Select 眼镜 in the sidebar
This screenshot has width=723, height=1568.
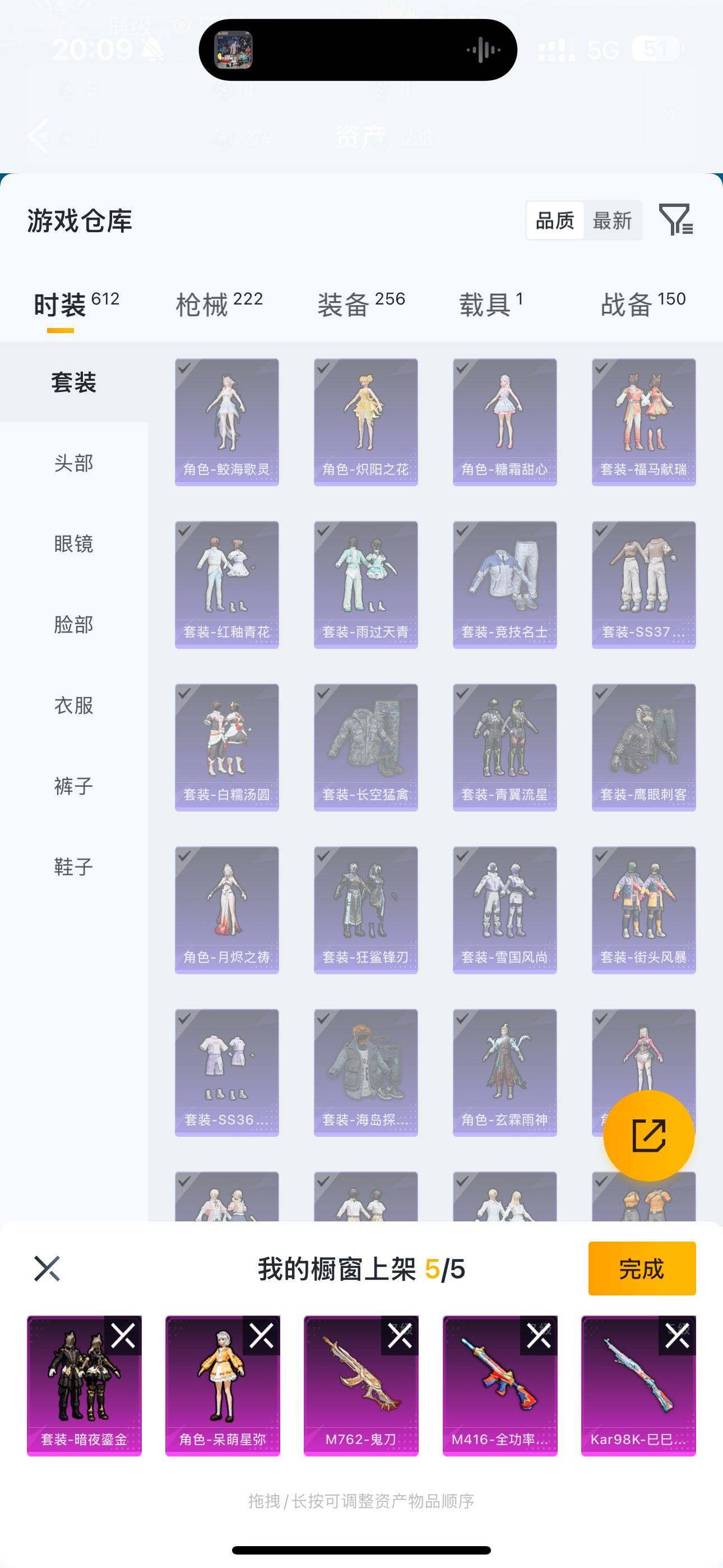(x=73, y=545)
